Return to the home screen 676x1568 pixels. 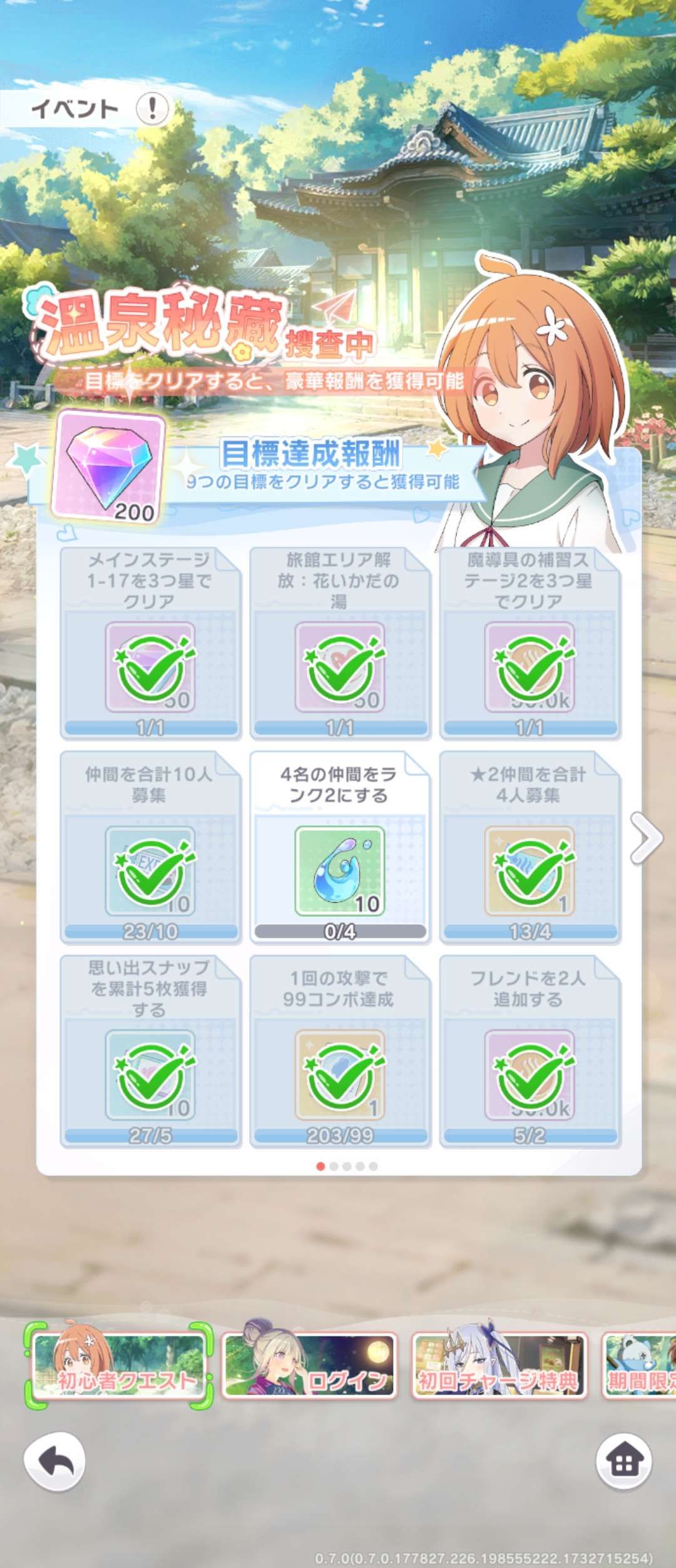pos(623,1461)
